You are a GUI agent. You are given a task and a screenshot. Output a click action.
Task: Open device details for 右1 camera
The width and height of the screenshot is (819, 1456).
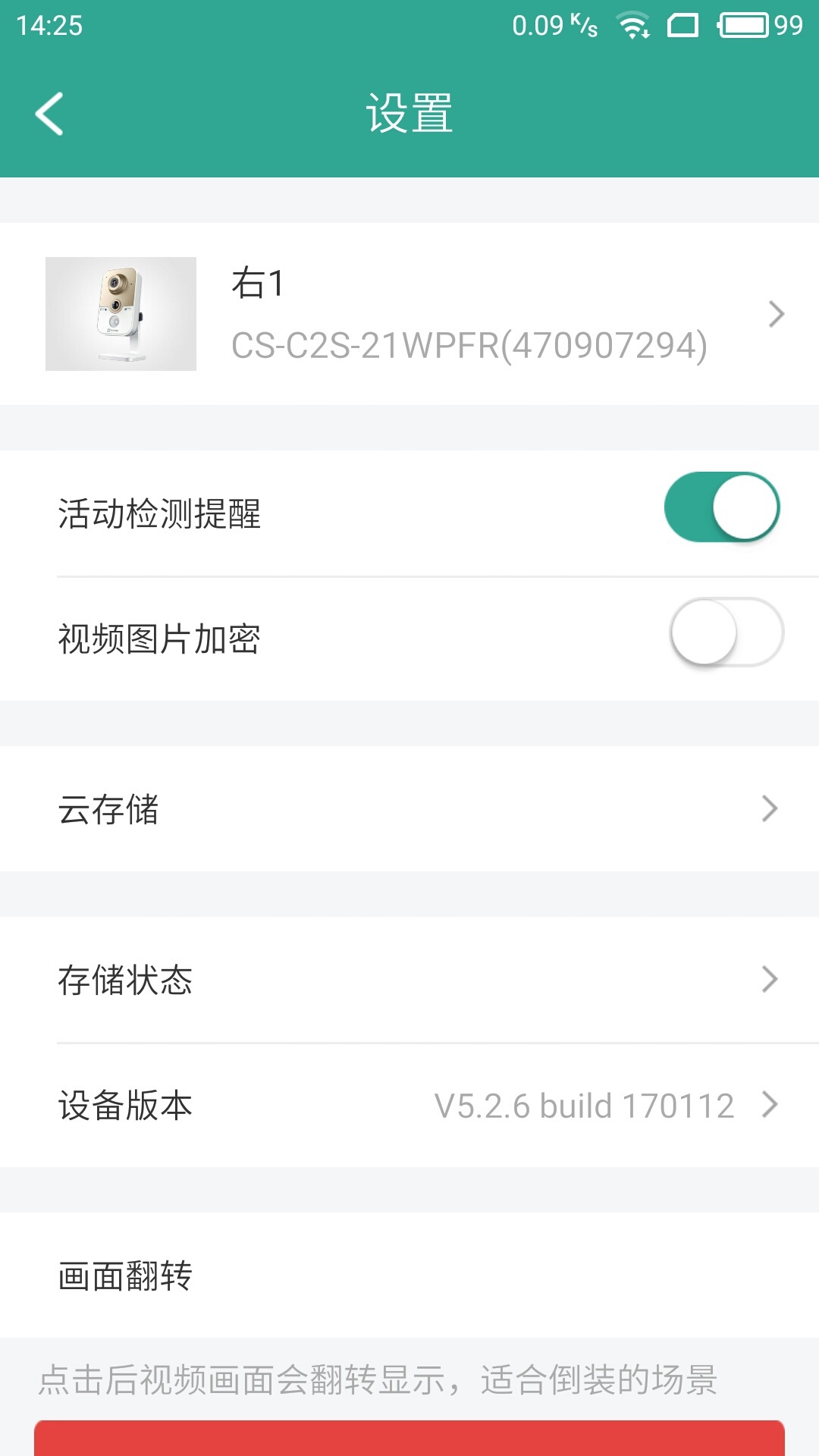pyautogui.click(x=409, y=314)
